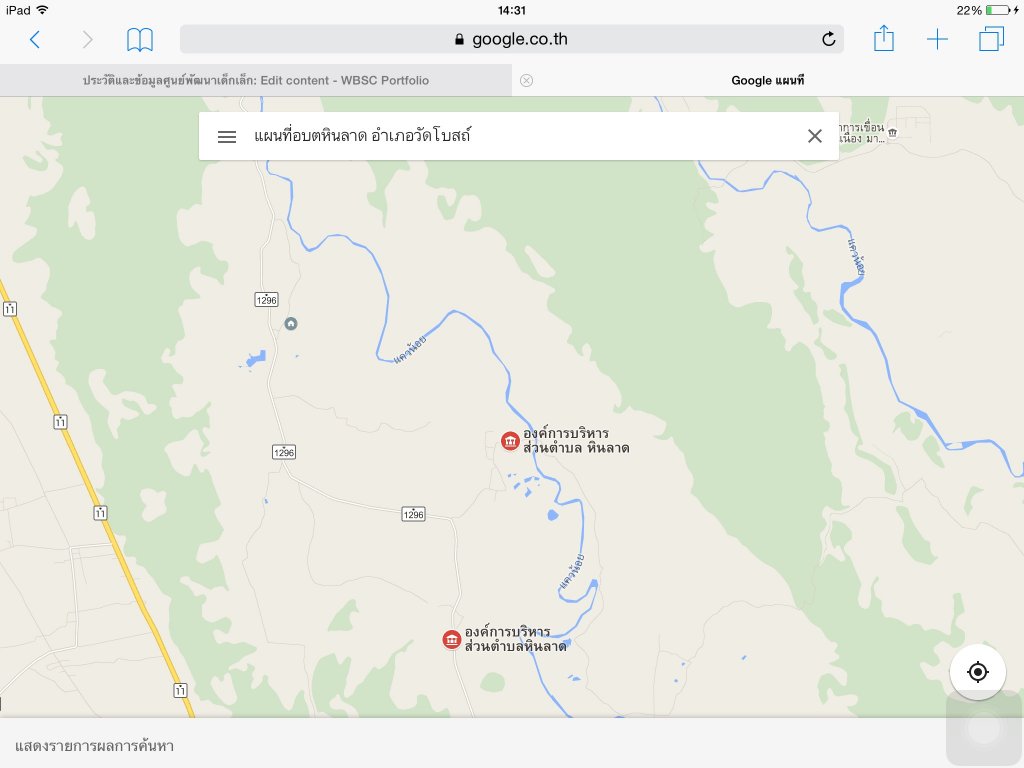1024x768 pixels.
Task: Go back to the previous page in Safari
Action: [x=35, y=40]
